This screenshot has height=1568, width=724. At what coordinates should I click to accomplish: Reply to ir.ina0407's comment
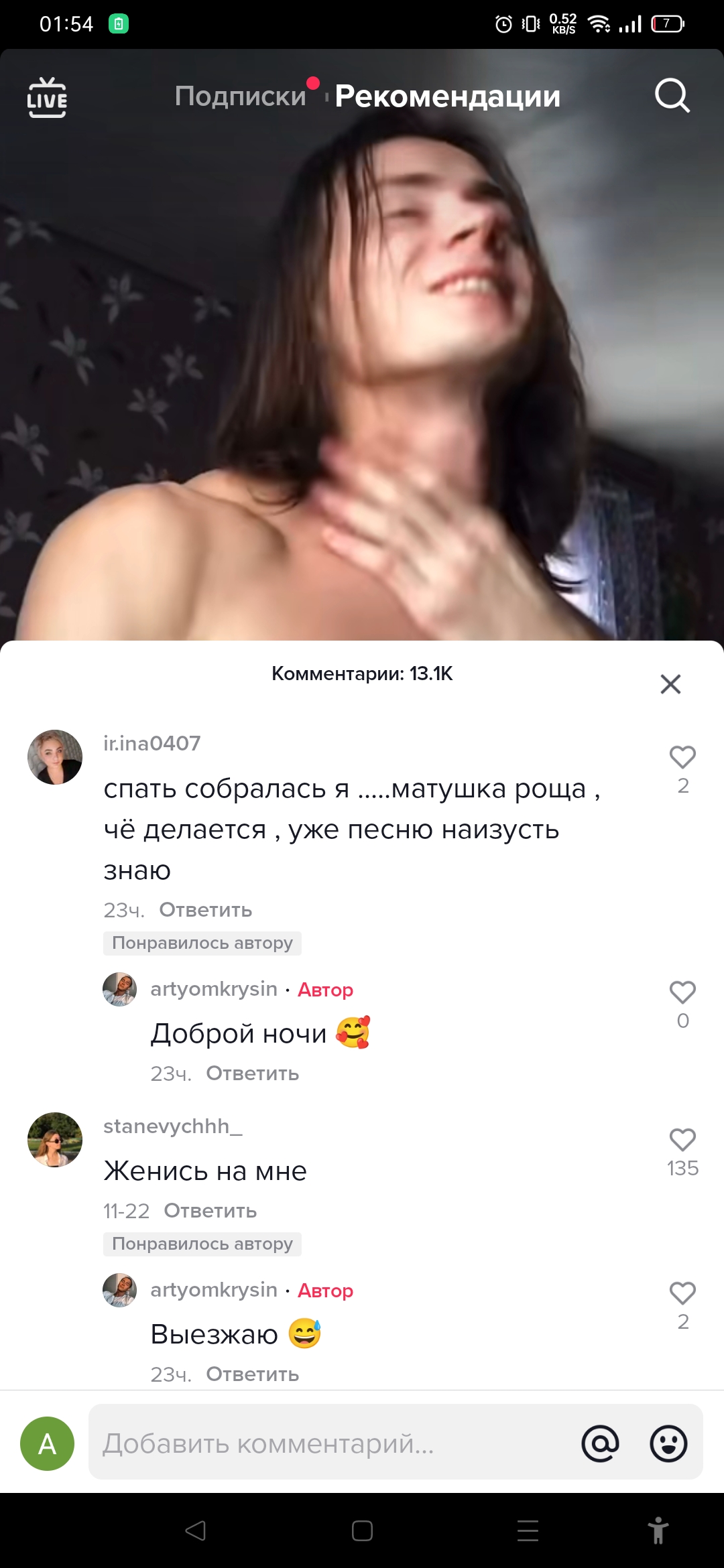click(x=205, y=910)
